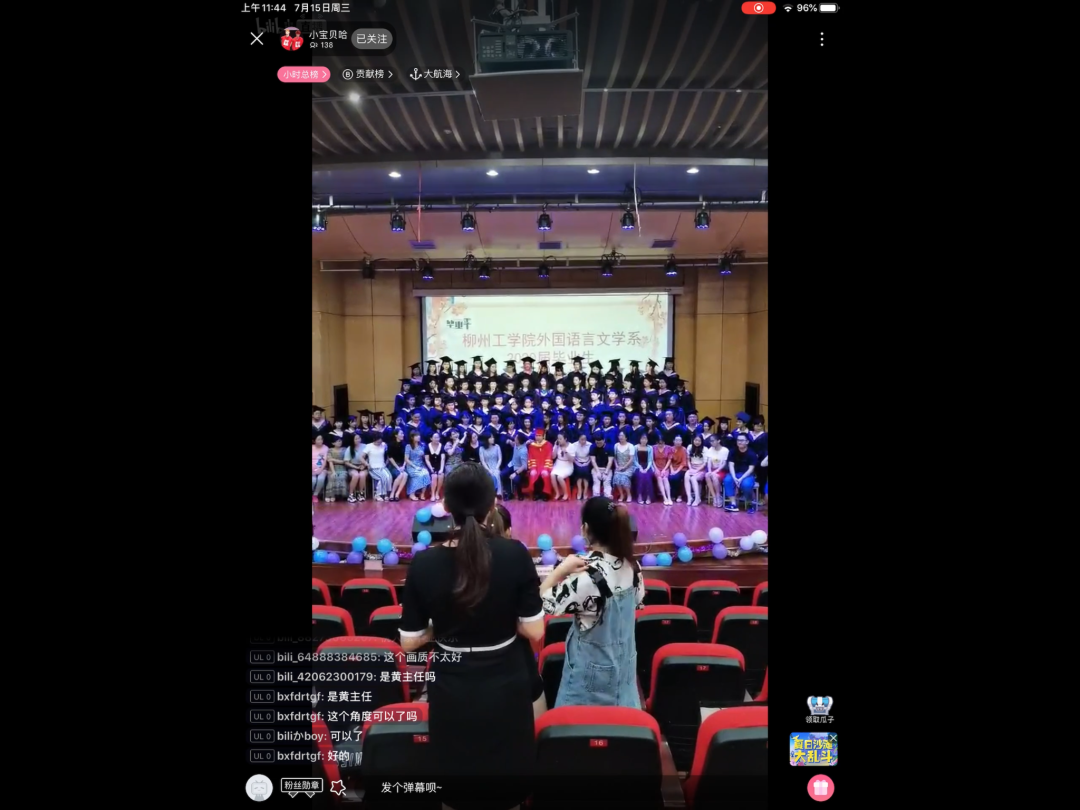1080x810 pixels.
Task: Open streamer 小宝贝哈's avatar
Action: tap(291, 39)
